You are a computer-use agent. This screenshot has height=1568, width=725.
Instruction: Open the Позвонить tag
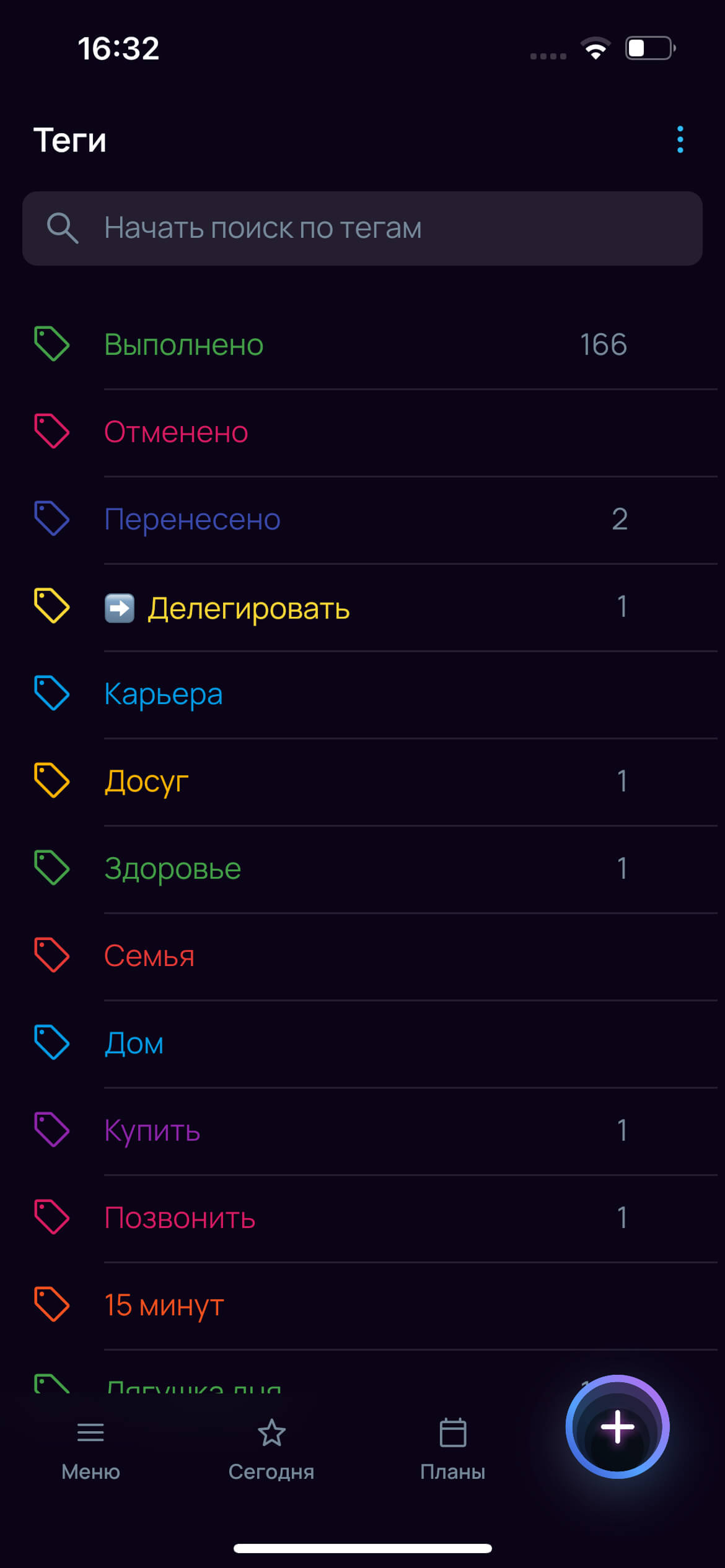point(362,1218)
